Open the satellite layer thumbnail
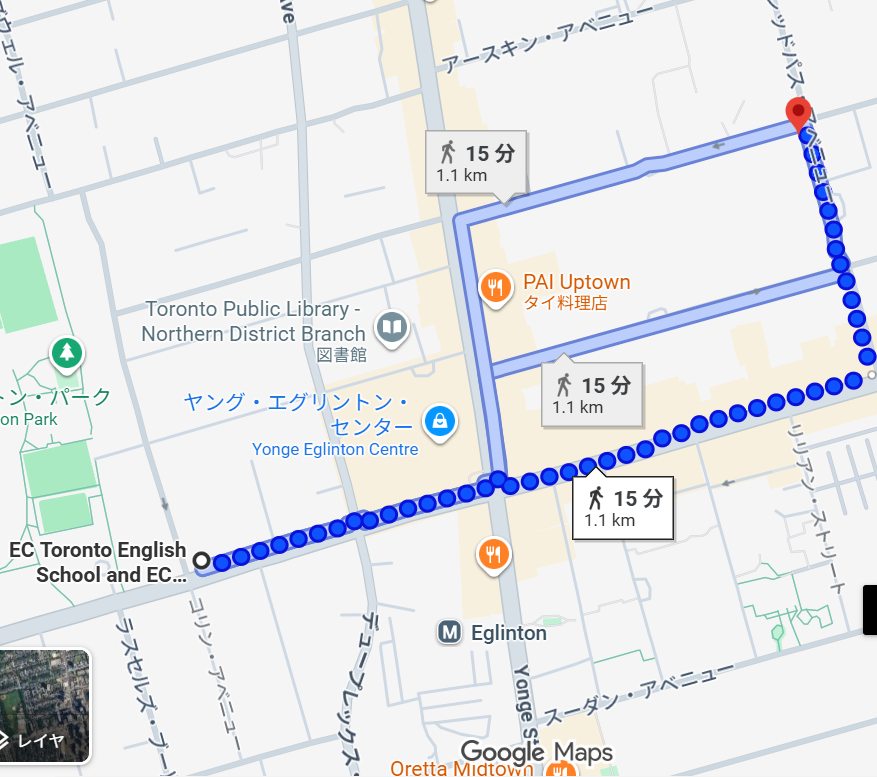 pyautogui.click(x=44, y=705)
